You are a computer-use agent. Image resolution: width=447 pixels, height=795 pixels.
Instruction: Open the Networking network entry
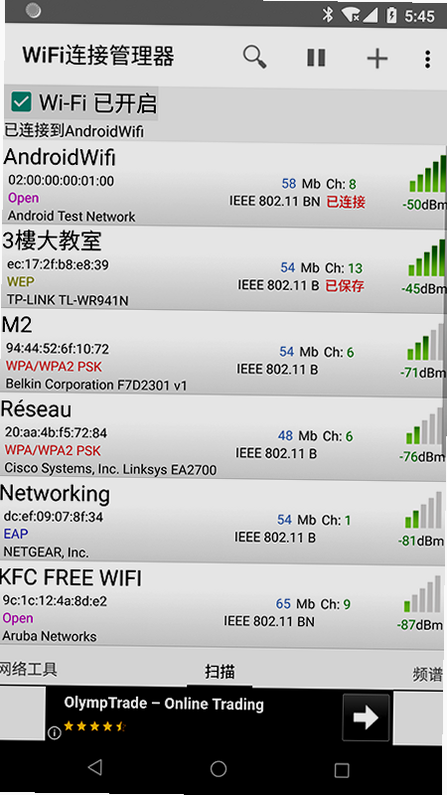click(224, 521)
